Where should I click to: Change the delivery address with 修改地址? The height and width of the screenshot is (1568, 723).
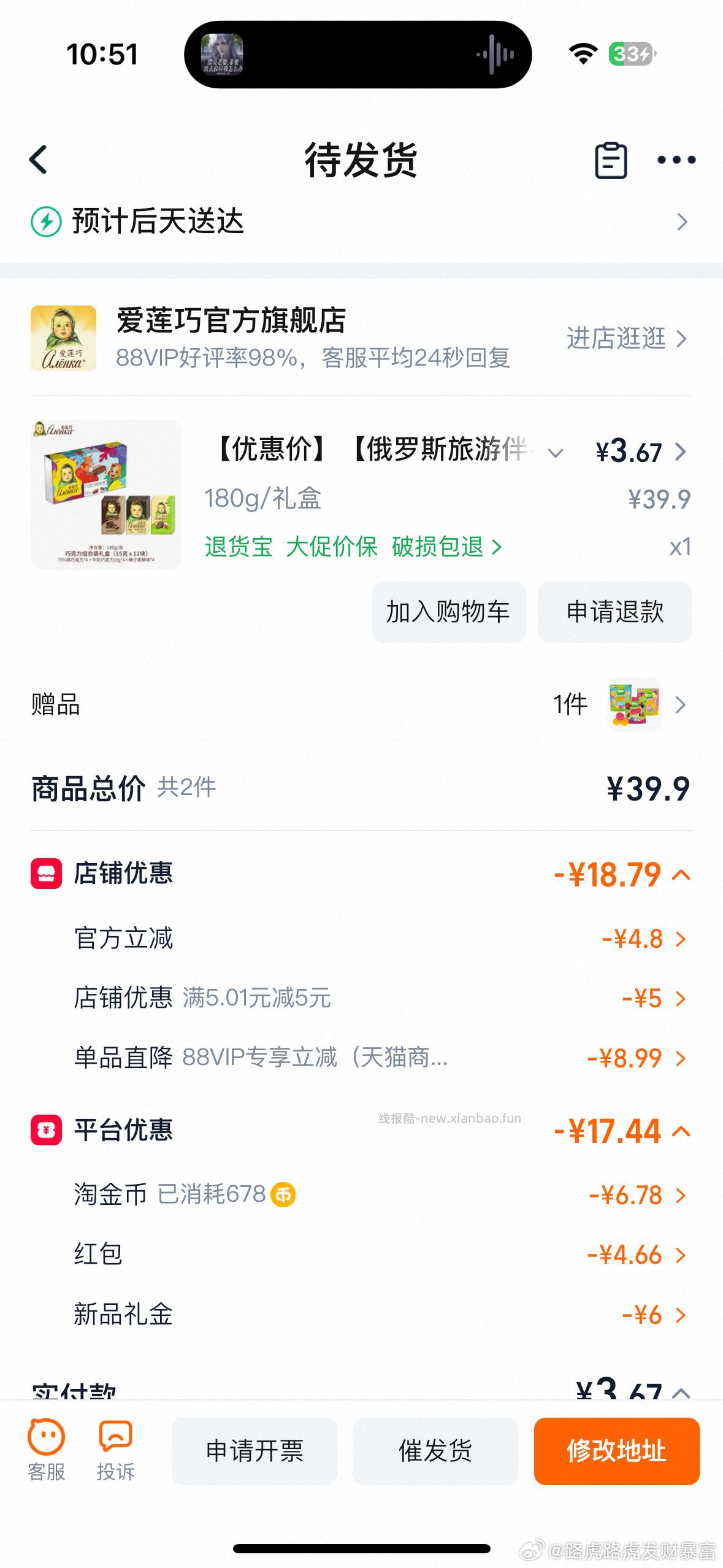coord(616,1451)
